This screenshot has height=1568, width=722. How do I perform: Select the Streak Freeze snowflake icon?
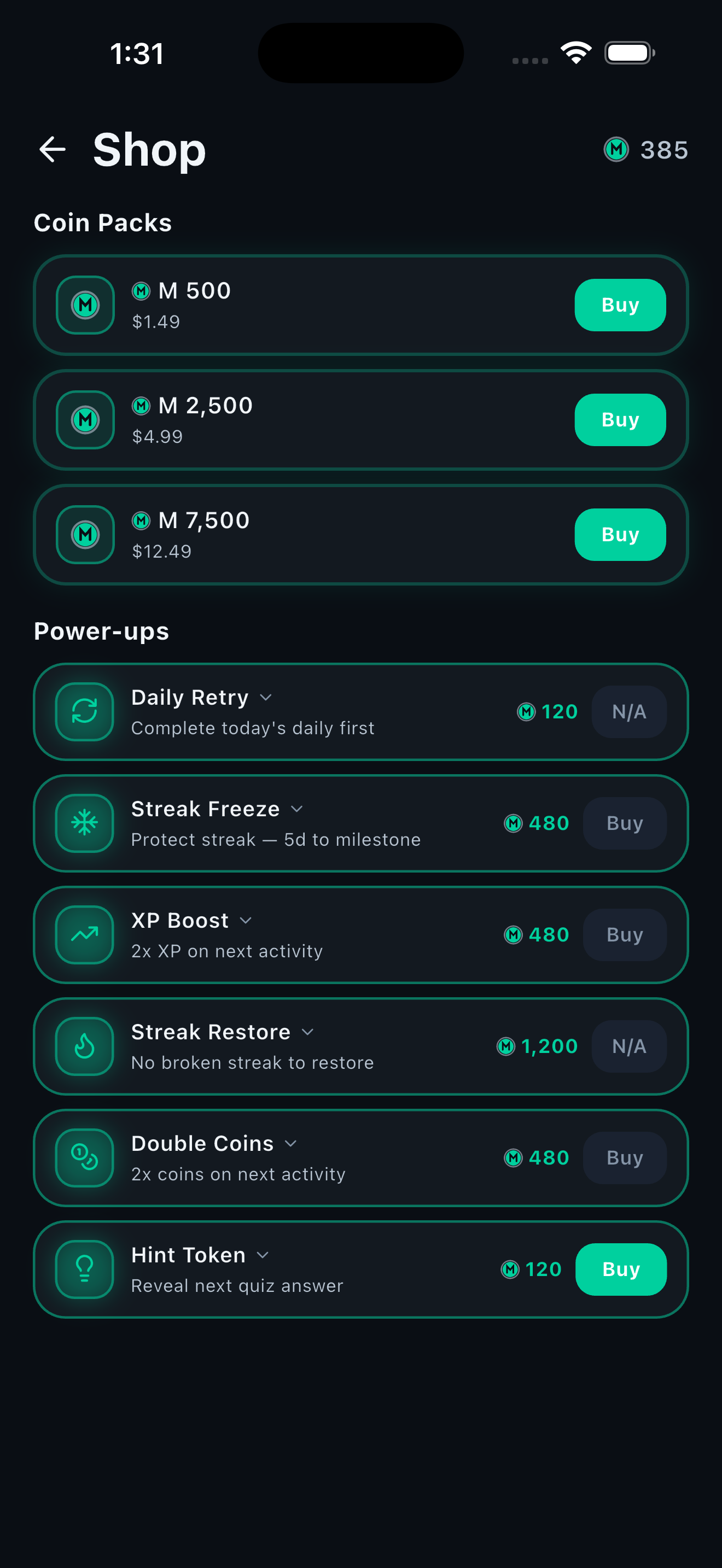(x=84, y=823)
